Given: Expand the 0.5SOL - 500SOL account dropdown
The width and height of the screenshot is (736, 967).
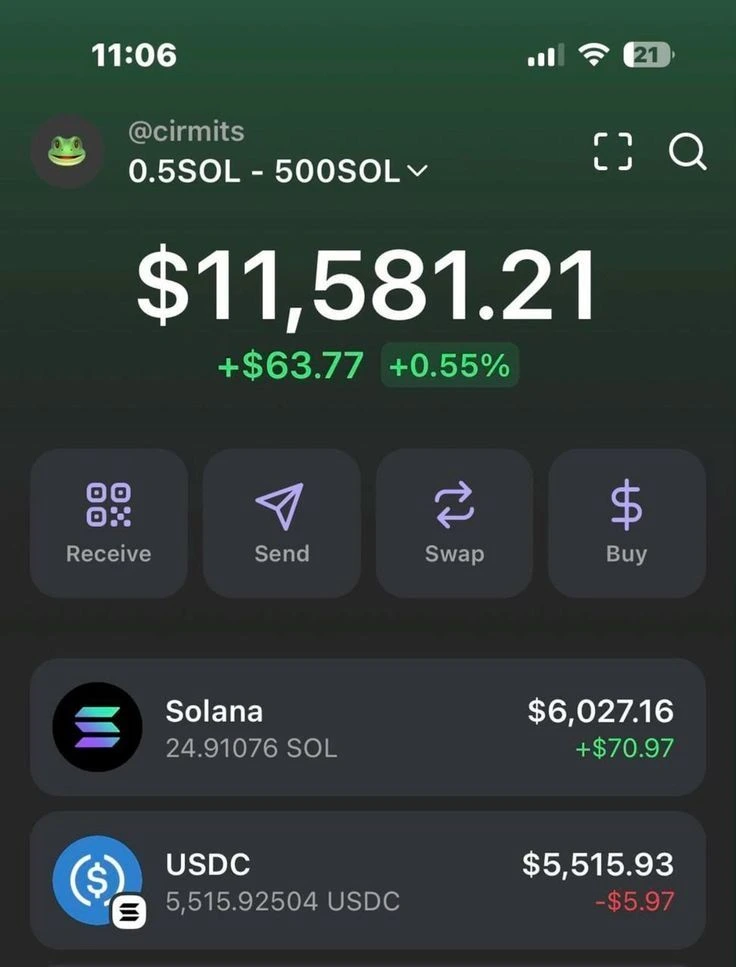Looking at the screenshot, I should (278, 172).
